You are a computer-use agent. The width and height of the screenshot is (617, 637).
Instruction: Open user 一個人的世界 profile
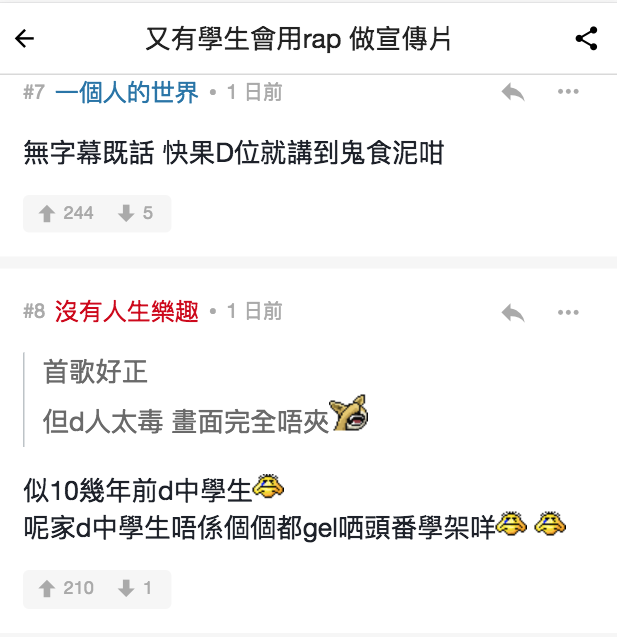[x=128, y=93]
